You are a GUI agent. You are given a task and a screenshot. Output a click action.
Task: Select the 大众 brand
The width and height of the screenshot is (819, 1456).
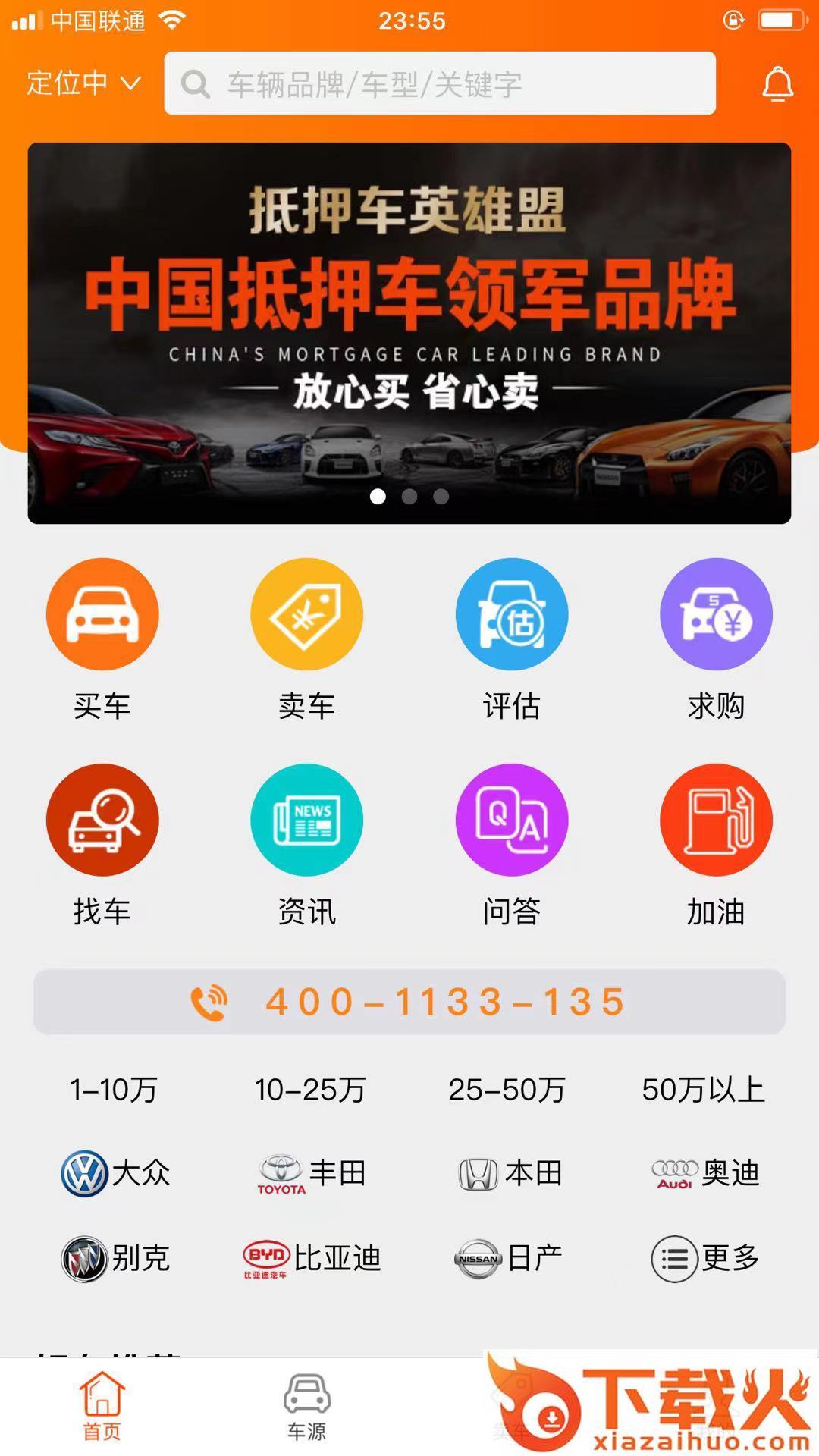tap(115, 1173)
